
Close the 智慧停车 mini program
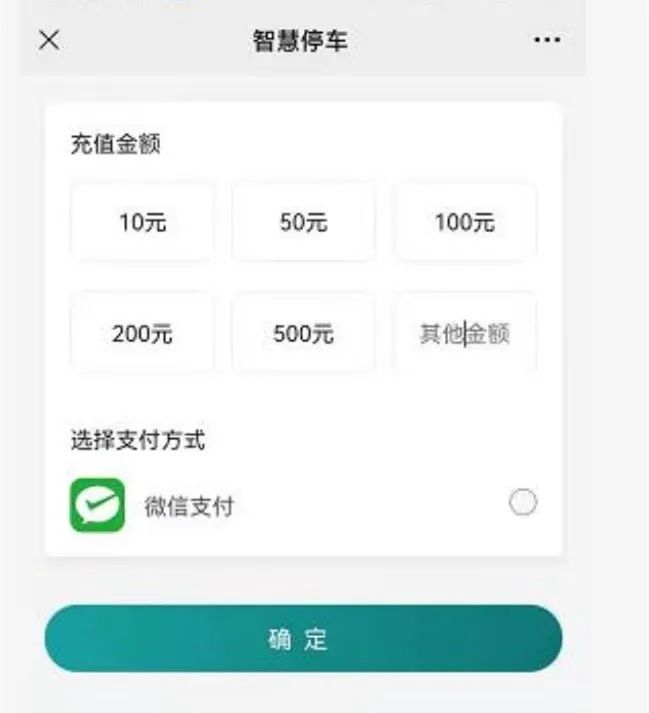(48, 41)
